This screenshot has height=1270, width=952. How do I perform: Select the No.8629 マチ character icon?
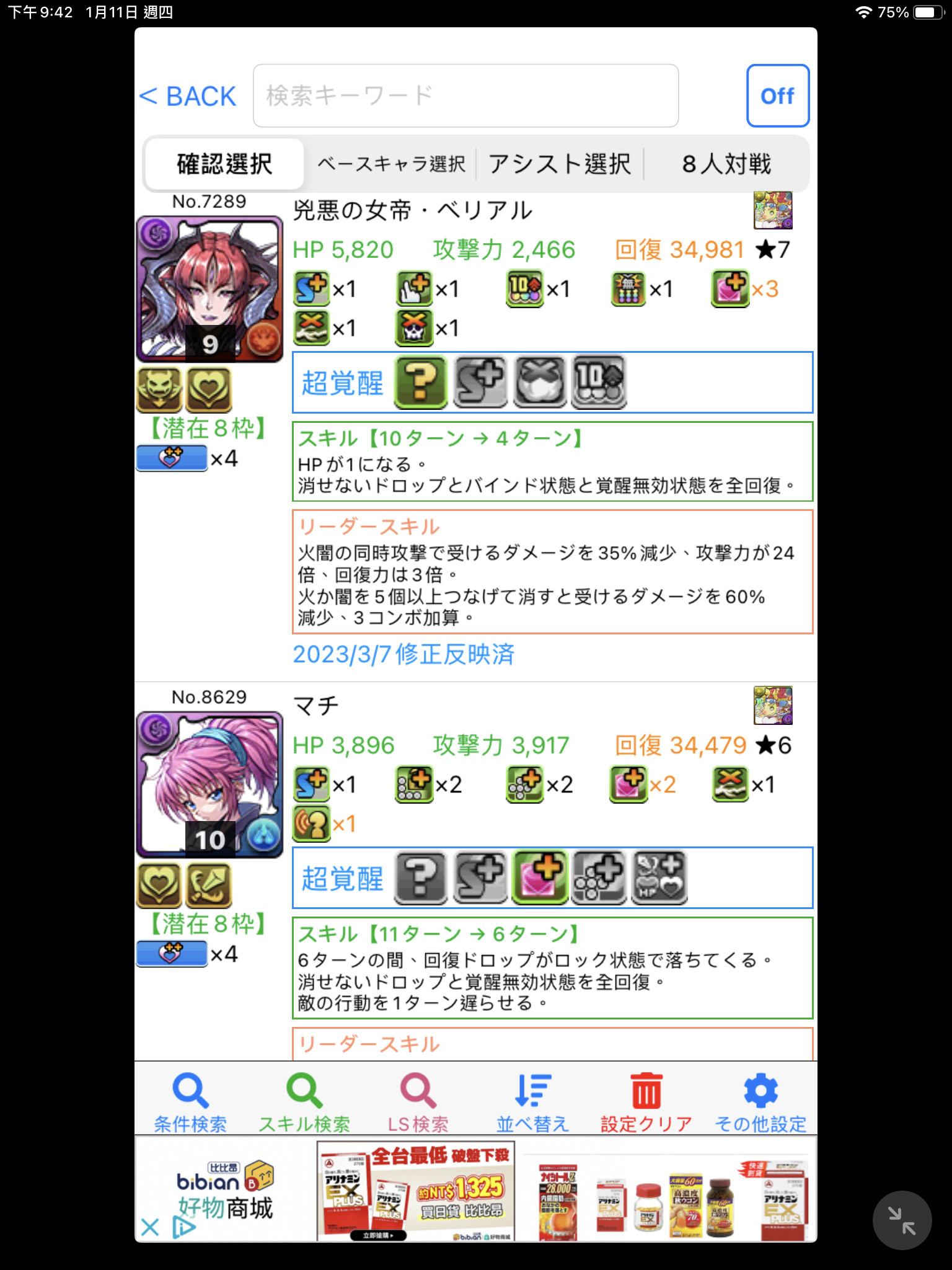[x=209, y=784]
